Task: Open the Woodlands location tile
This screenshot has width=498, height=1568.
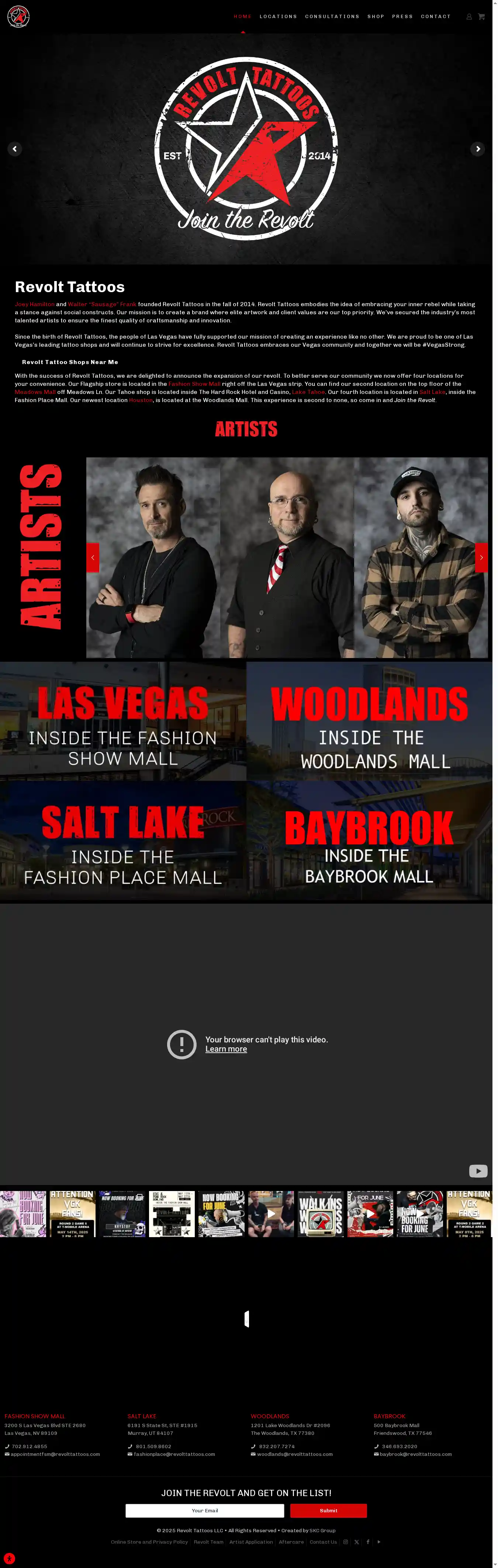Action: (x=370, y=721)
